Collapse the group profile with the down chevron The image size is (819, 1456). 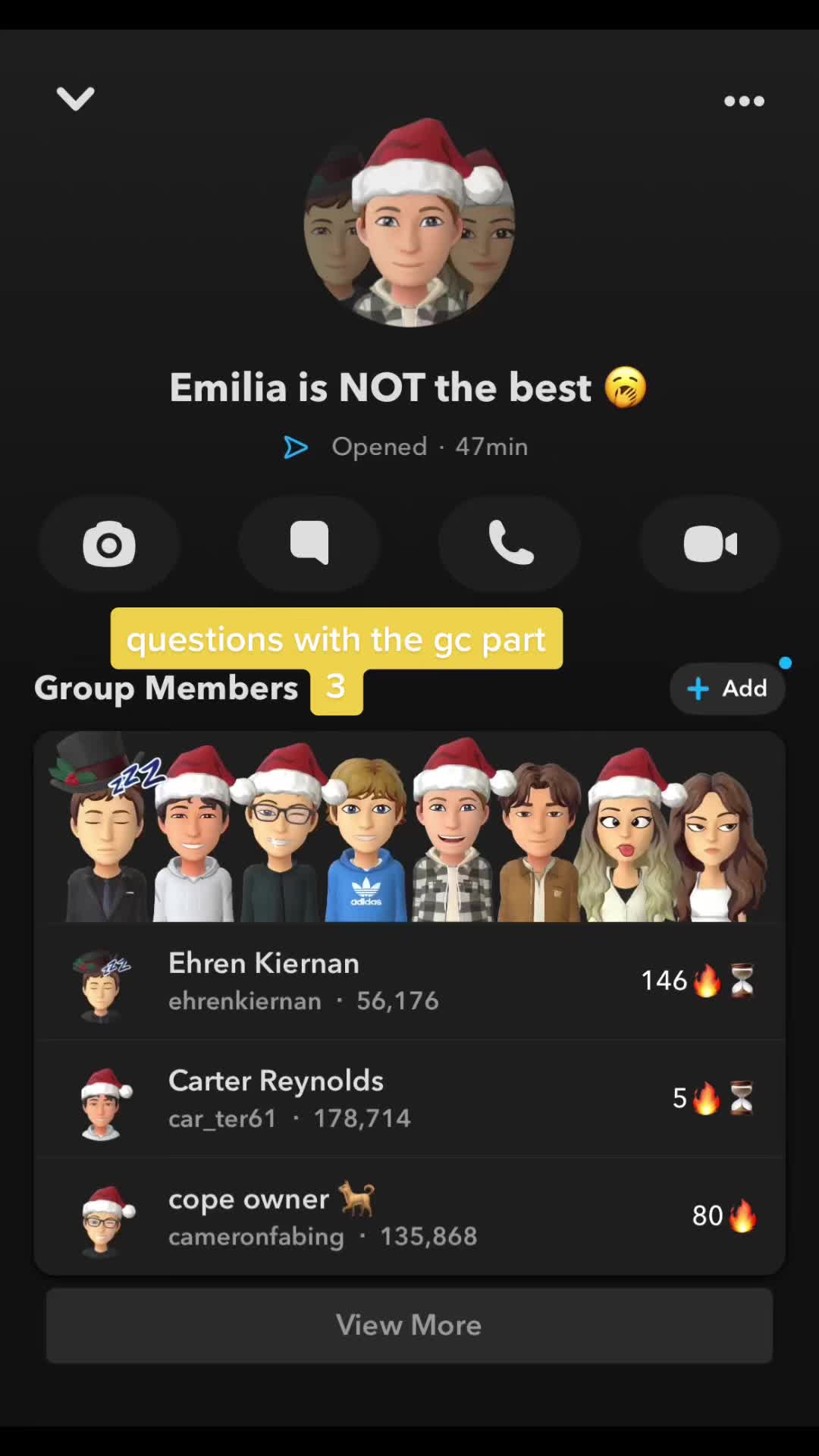[x=75, y=99]
